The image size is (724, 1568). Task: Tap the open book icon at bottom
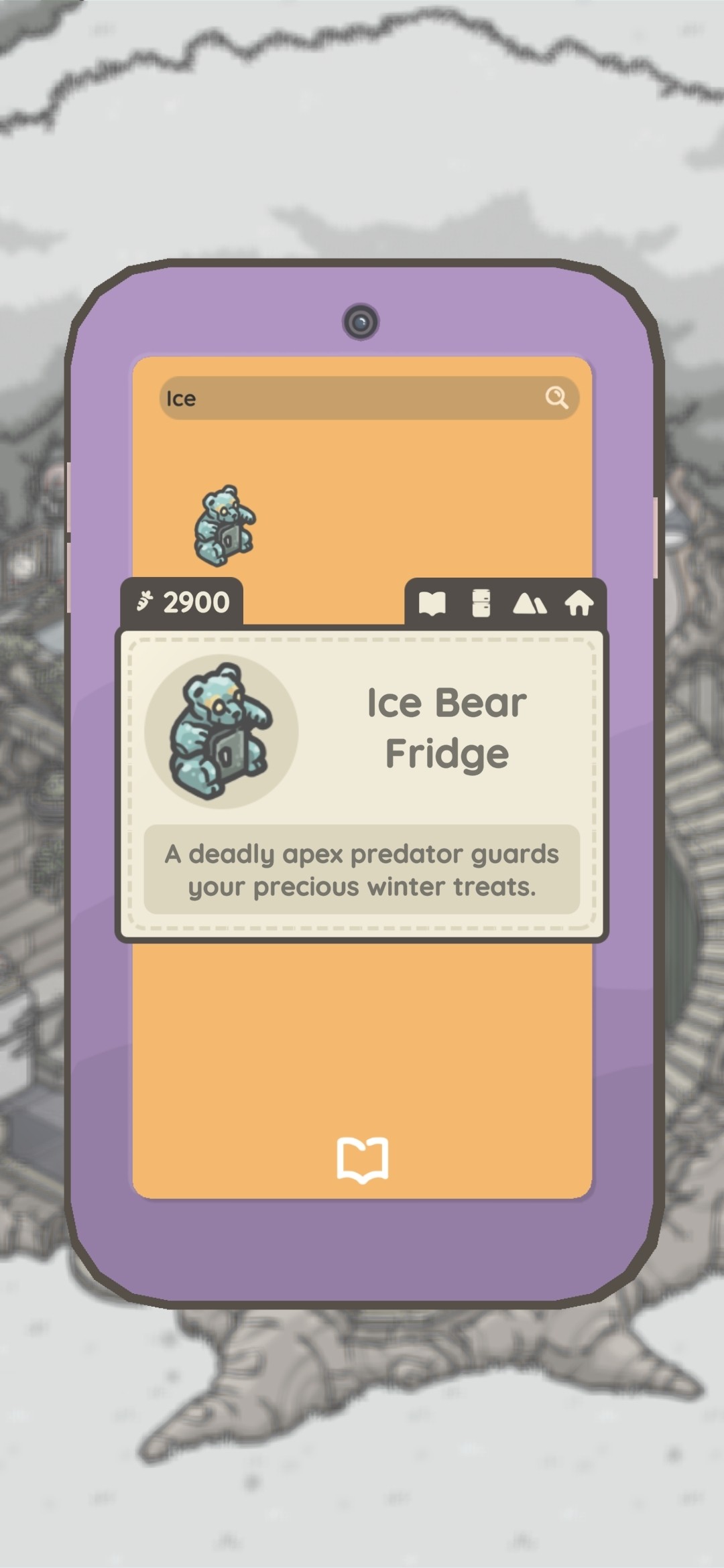tap(363, 1159)
